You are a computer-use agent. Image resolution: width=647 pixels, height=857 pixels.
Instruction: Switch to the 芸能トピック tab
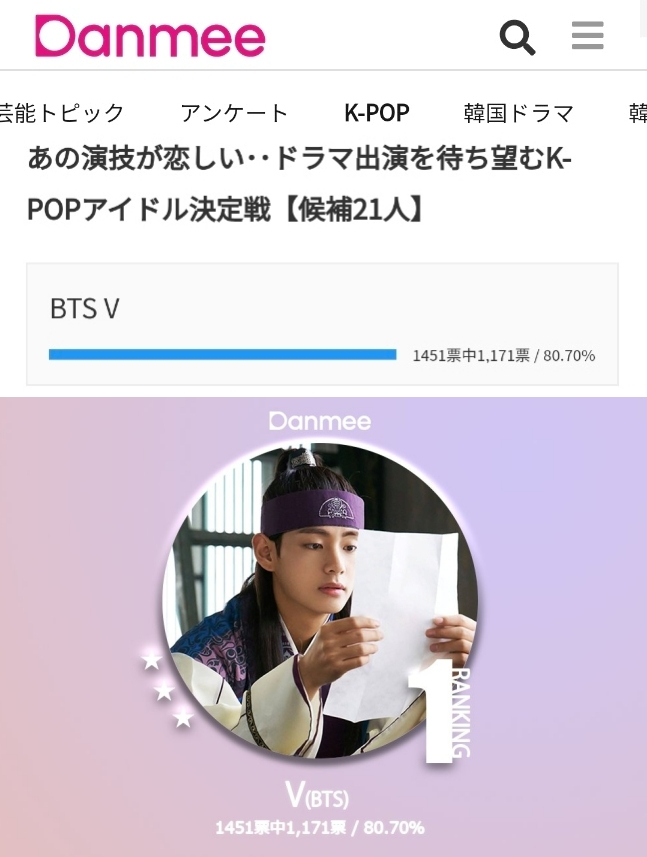[62, 113]
